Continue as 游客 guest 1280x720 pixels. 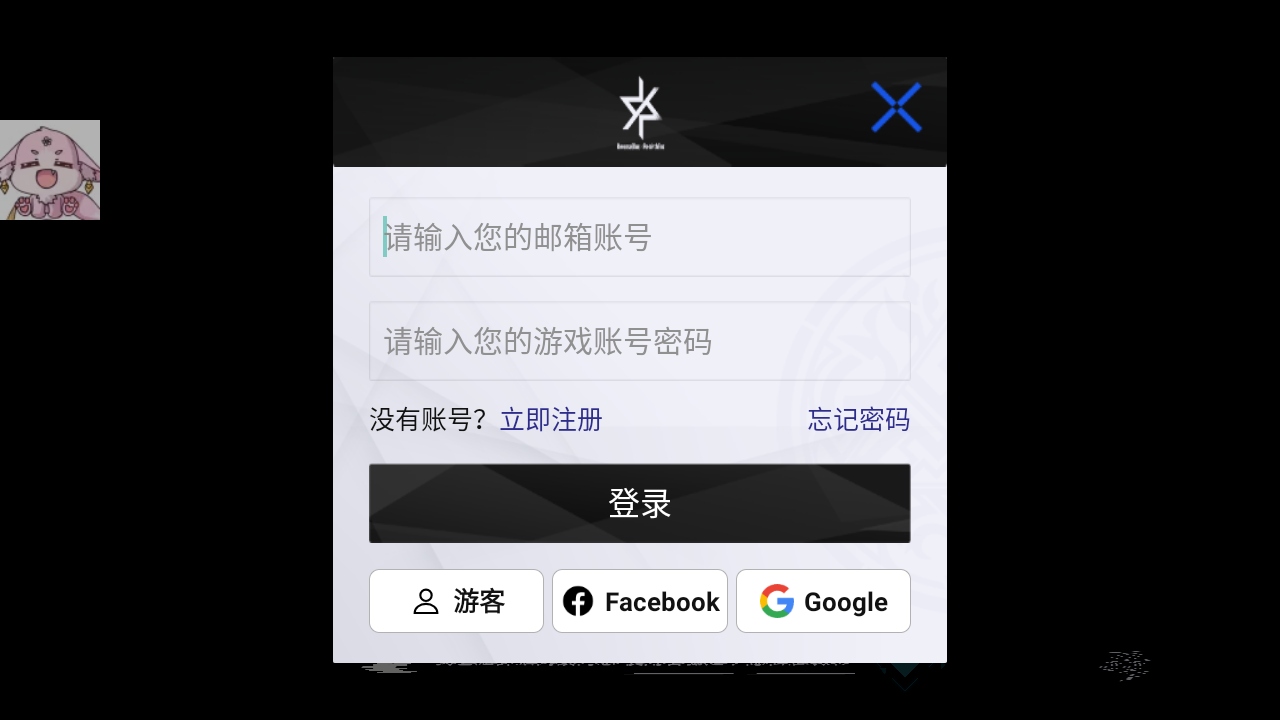(456, 601)
